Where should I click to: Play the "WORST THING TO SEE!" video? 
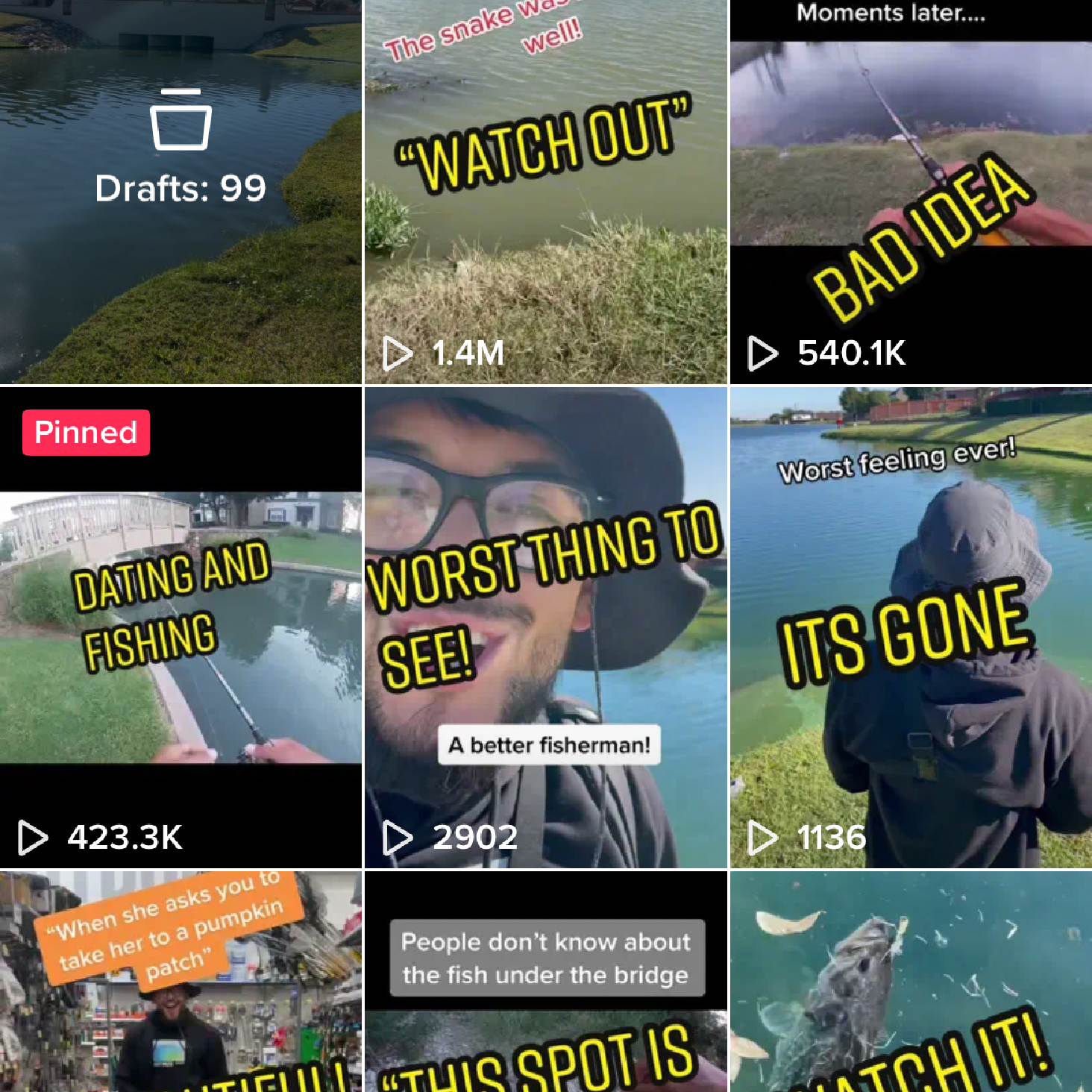[545, 627]
